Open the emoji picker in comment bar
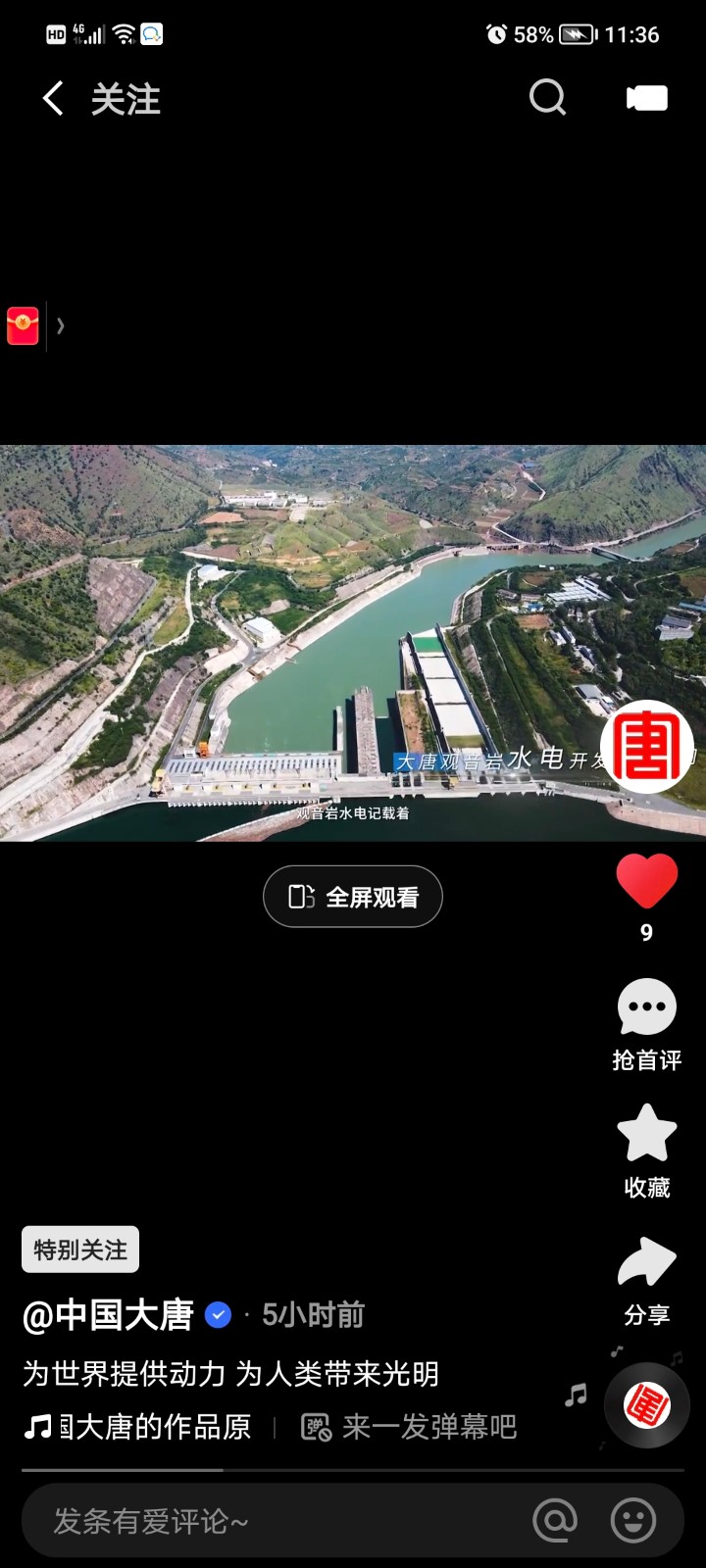Image resolution: width=706 pixels, height=1568 pixels. (633, 1521)
